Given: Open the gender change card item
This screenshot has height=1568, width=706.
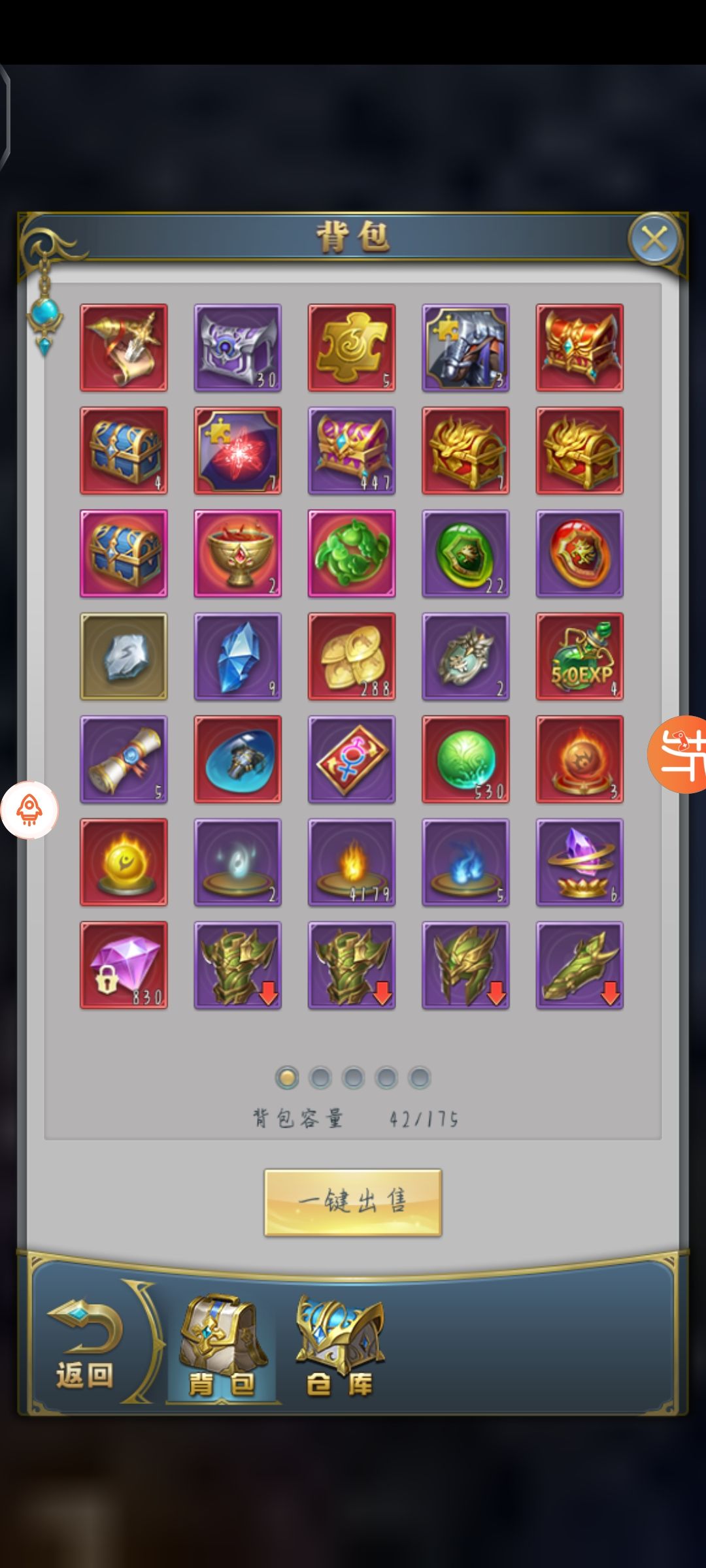Looking at the screenshot, I should [x=352, y=759].
